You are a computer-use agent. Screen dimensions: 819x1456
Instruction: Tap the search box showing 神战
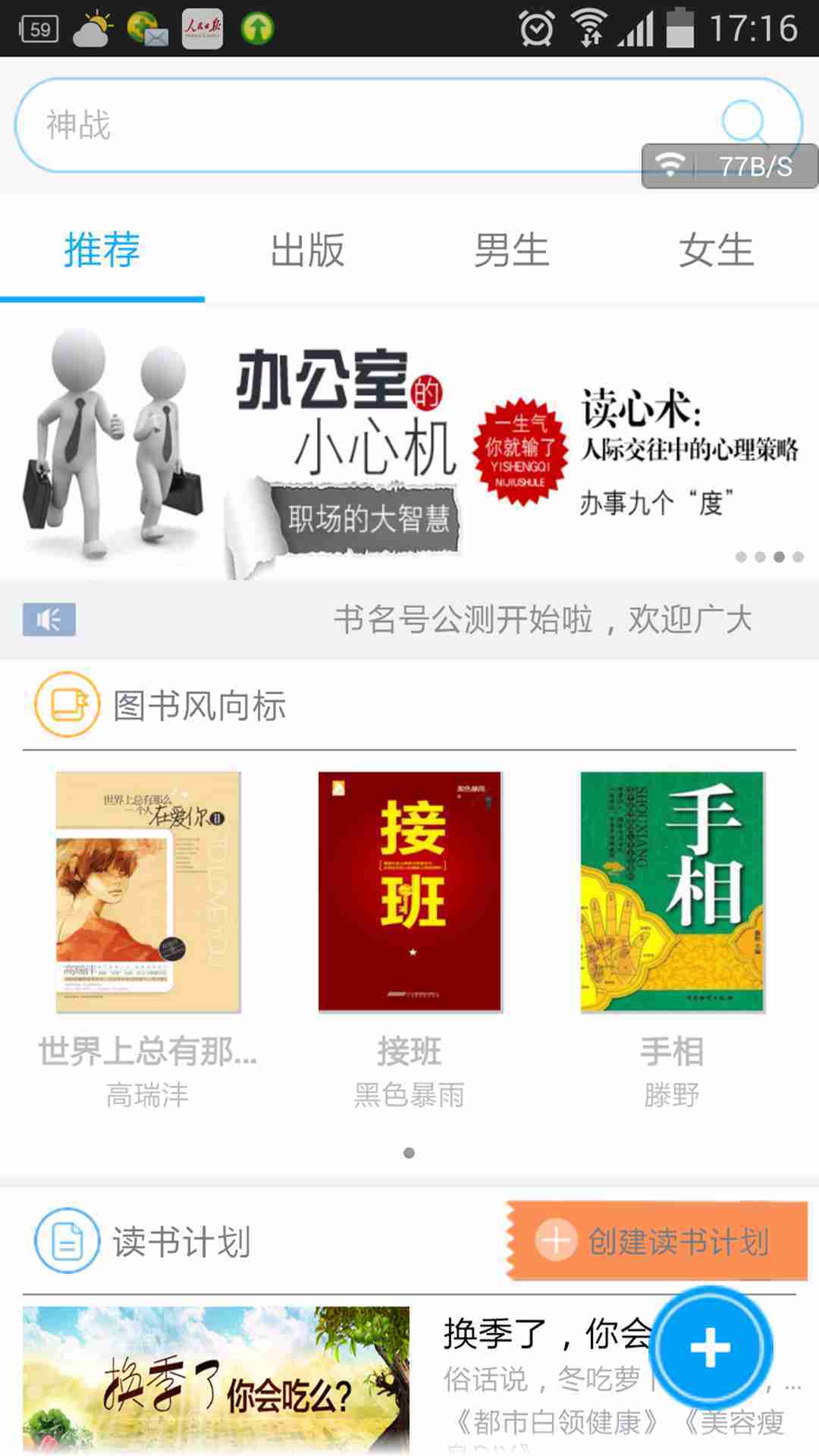(409, 125)
